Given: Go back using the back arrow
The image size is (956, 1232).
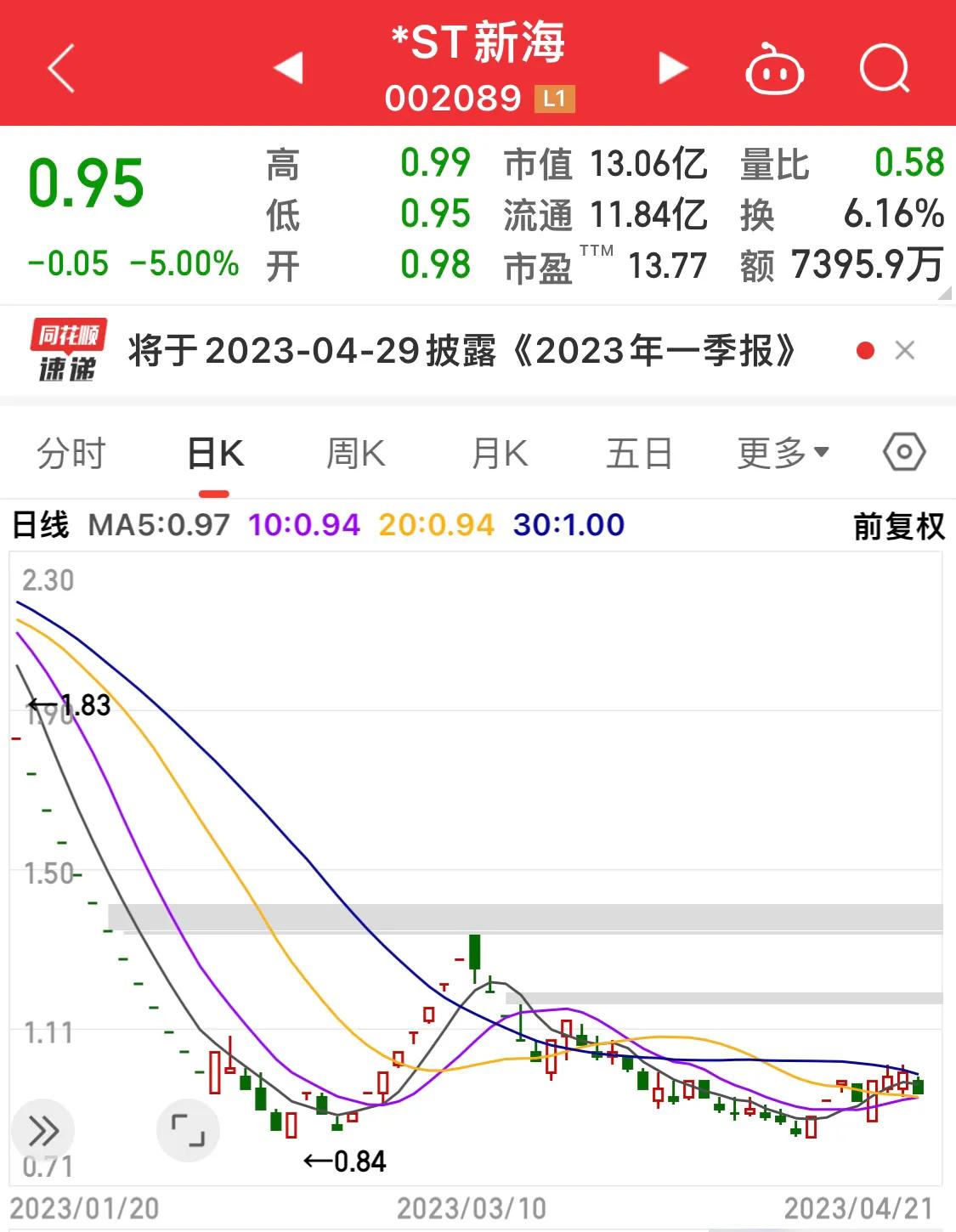Looking at the screenshot, I should (x=59, y=68).
